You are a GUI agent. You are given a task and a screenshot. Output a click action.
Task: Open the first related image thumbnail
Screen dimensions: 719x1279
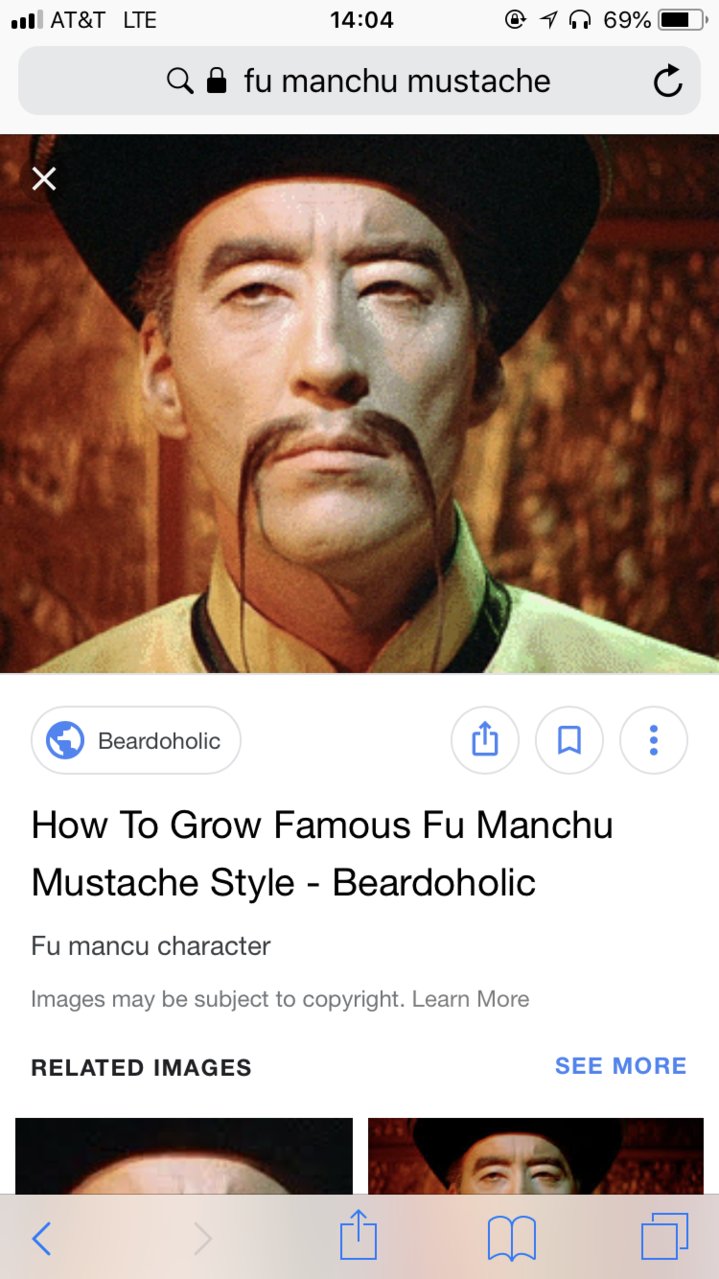[x=184, y=1155]
